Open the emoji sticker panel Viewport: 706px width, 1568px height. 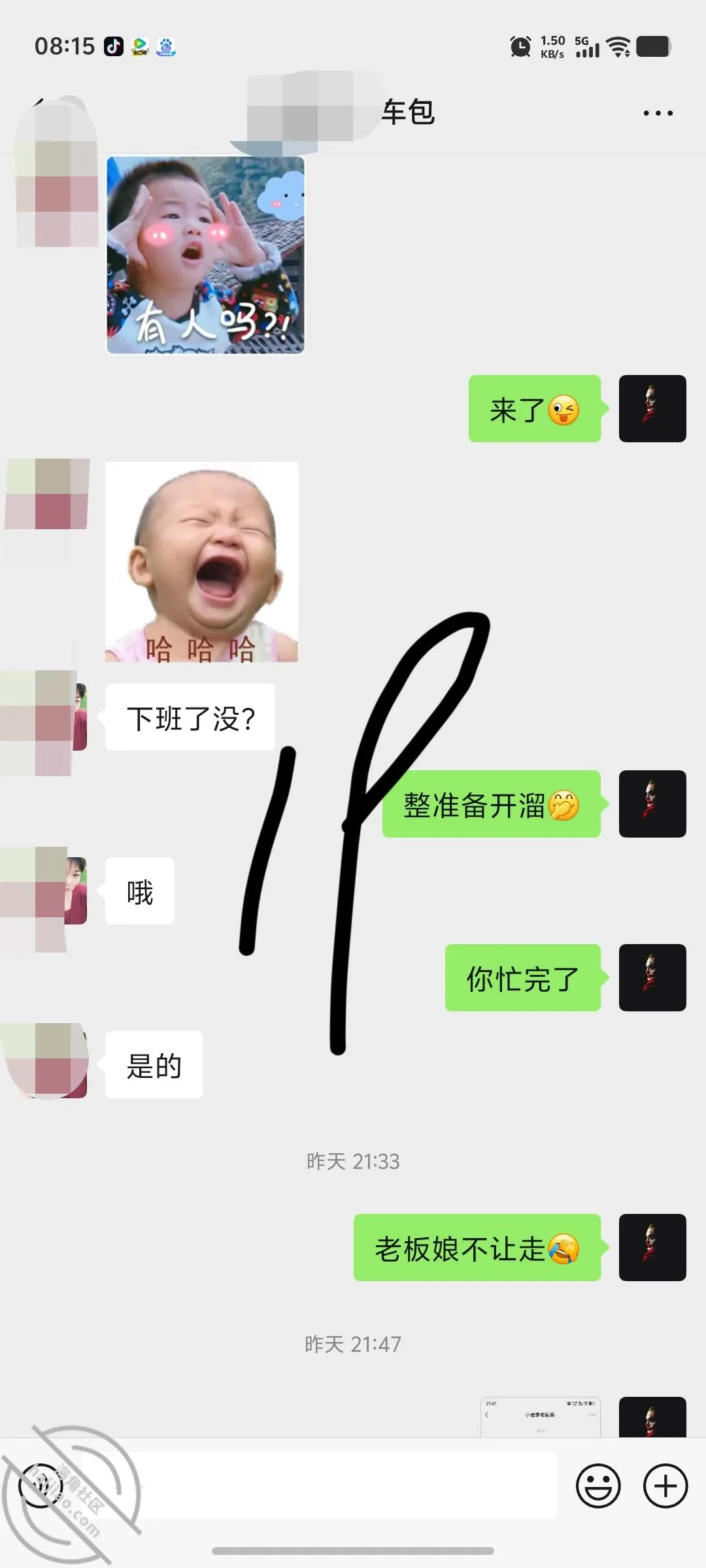[x=598, y=1486]
